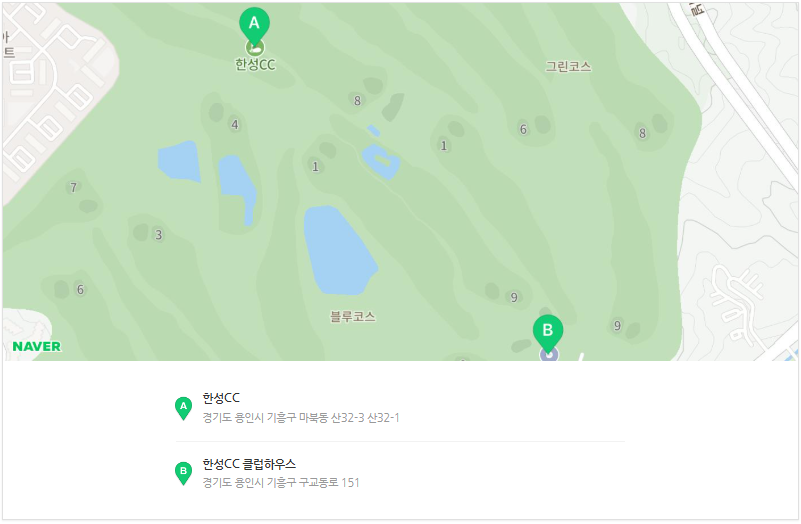The height and width of the screenshot is (524, 801).
Task: Open the 한성CC location row
Action: tap(300, 407)
